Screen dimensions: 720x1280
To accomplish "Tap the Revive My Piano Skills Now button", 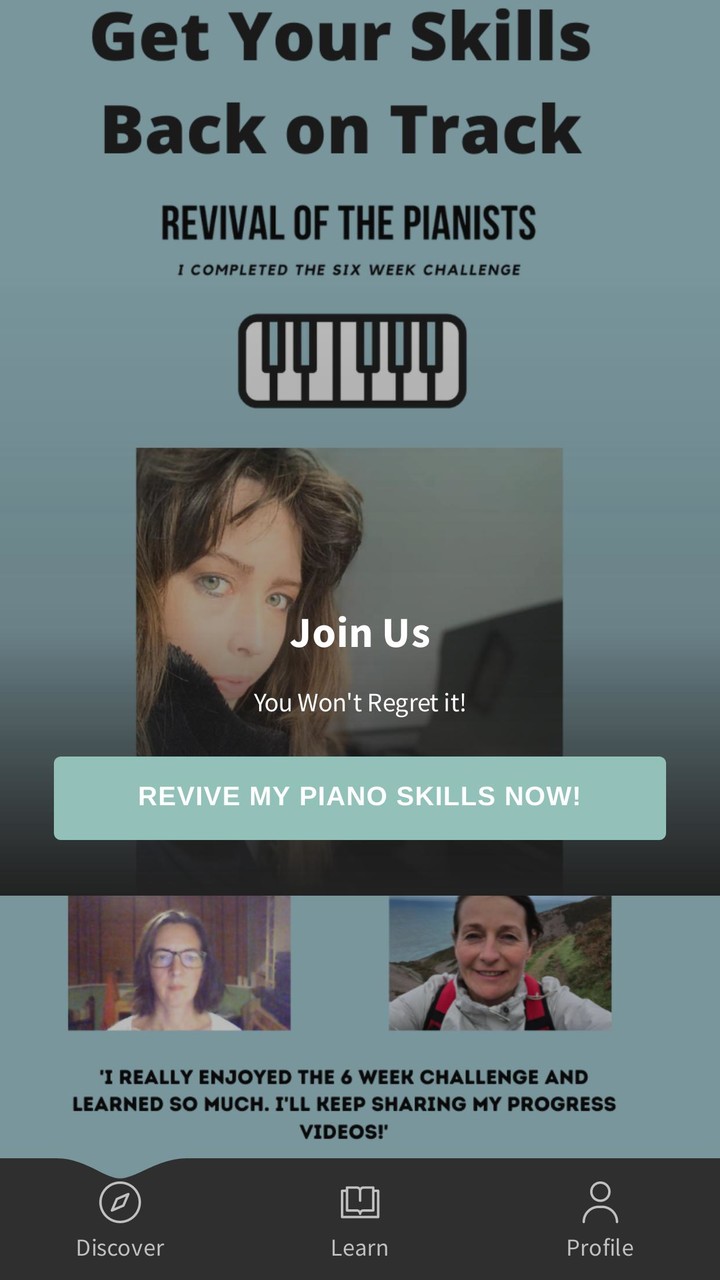I will 360,798.
